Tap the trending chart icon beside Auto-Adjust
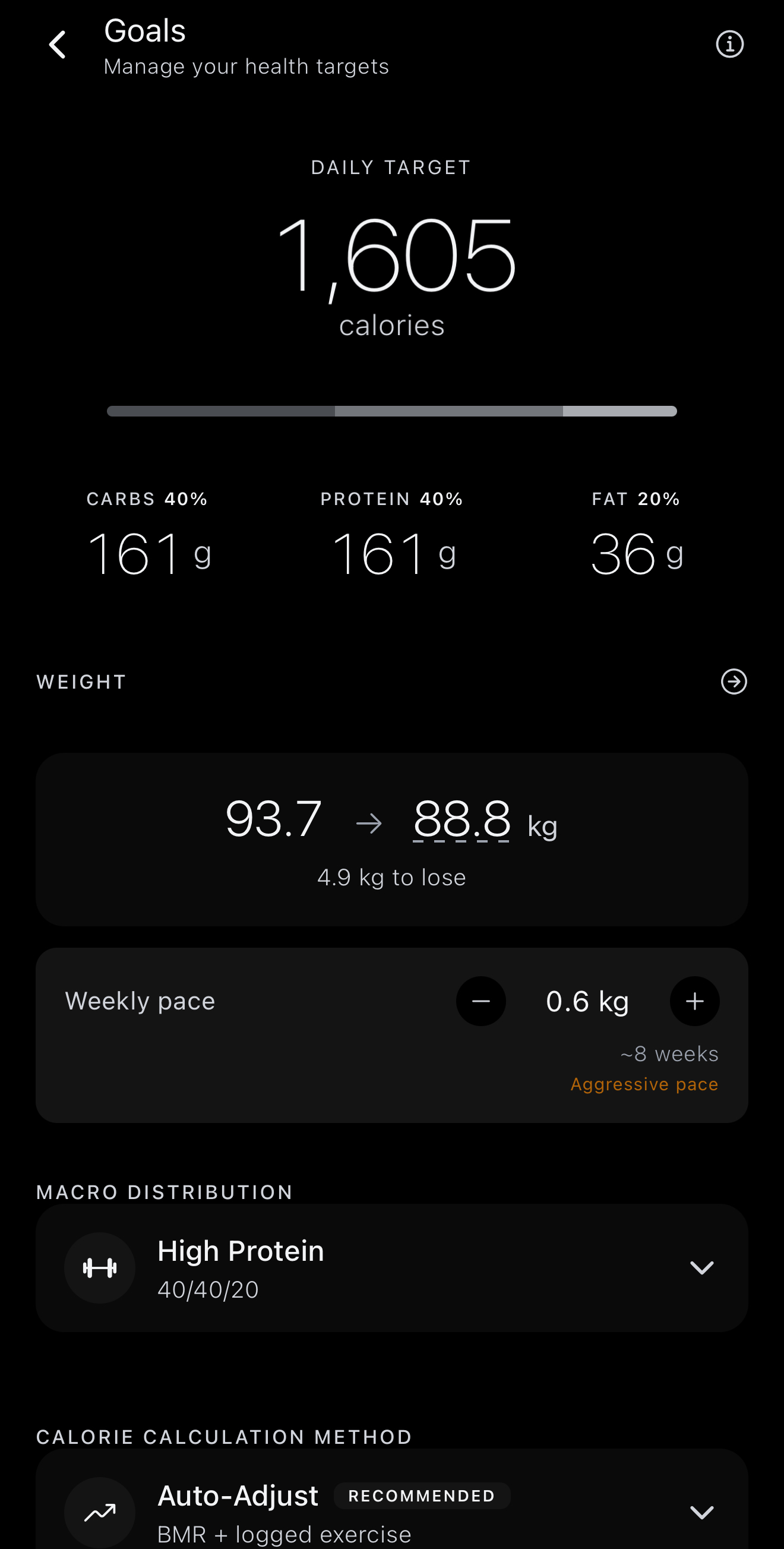The height and width of the screenshot is (1549, 784). coord(100,1513)
